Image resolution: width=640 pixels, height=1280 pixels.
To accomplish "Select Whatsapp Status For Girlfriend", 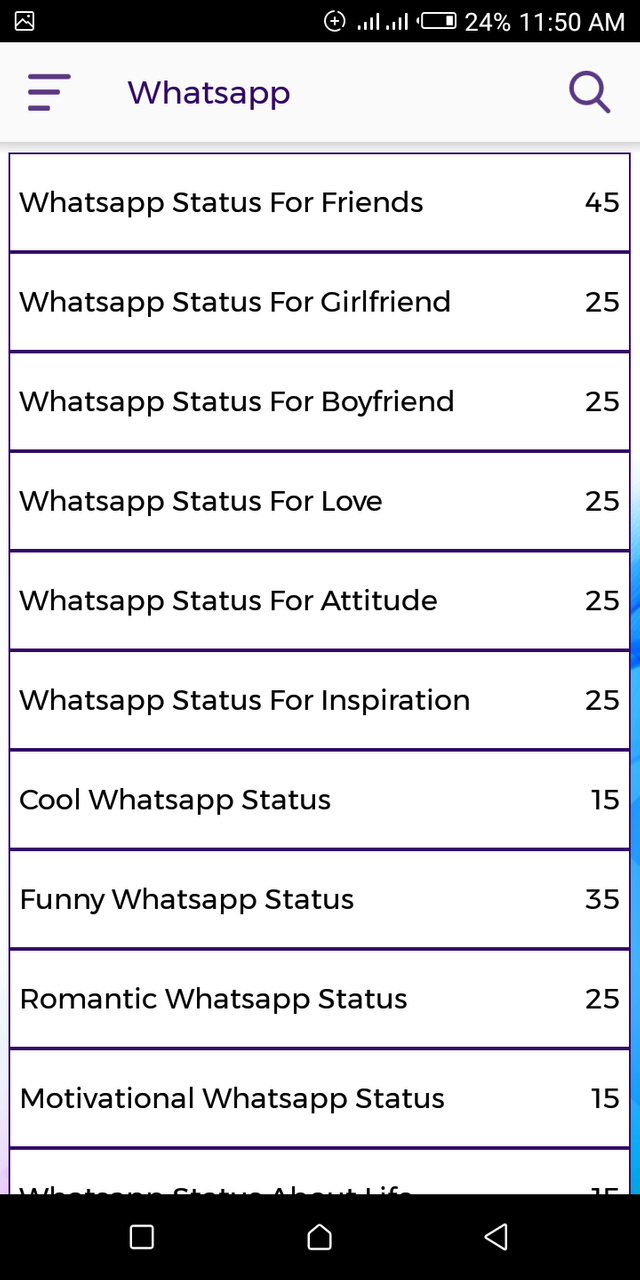I will click(x=320, y=302).
